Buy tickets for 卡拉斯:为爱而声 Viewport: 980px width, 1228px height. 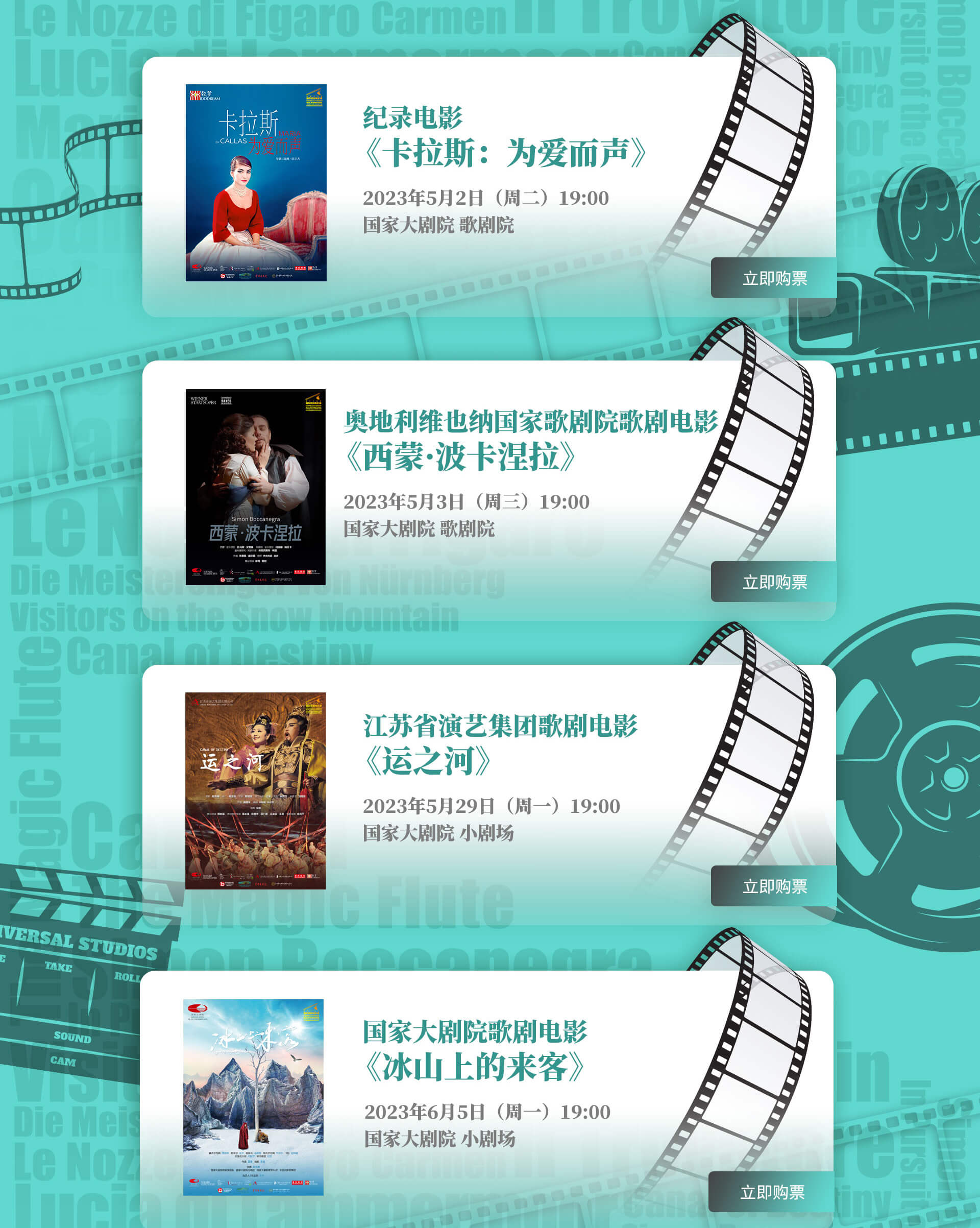click(x=773, y=278)
